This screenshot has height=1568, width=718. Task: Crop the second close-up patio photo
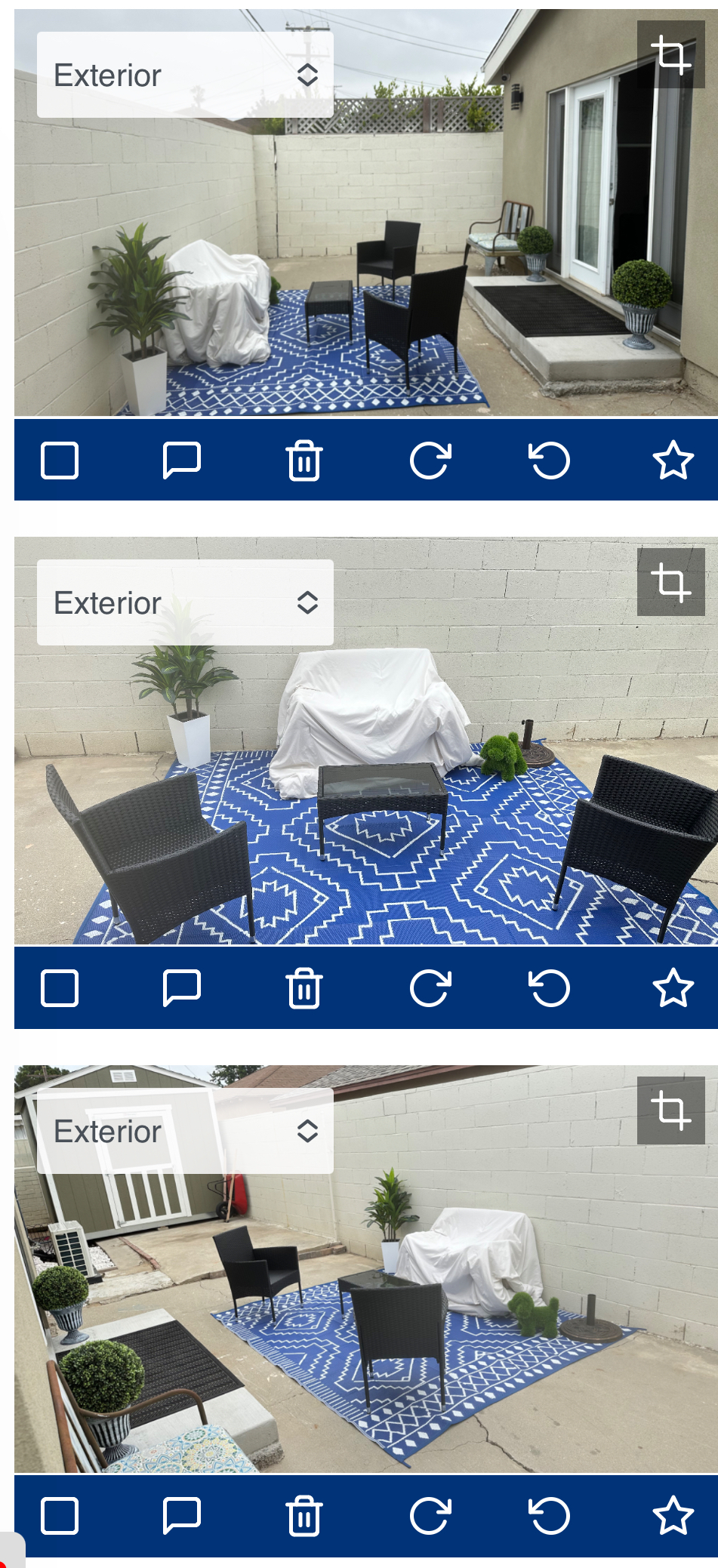click(x=670, y=582)
